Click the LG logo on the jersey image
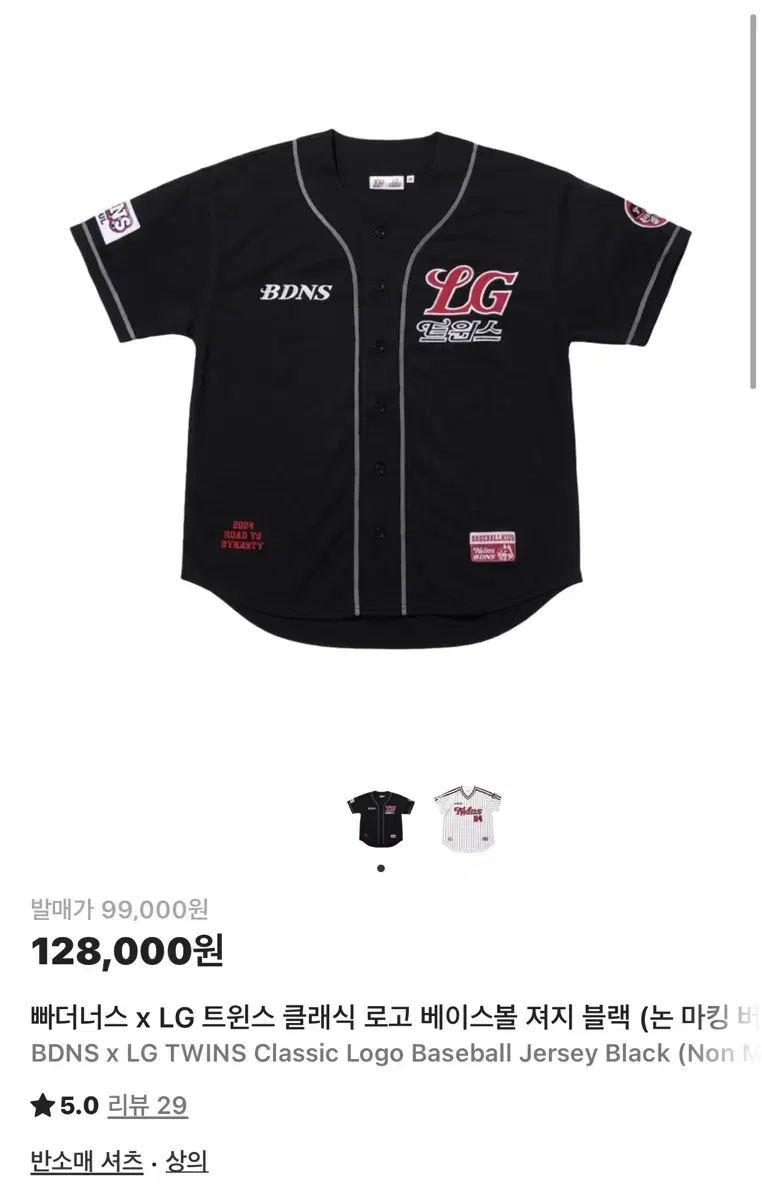The height and width of the screenshot is (1200, 762). (470, 290)
